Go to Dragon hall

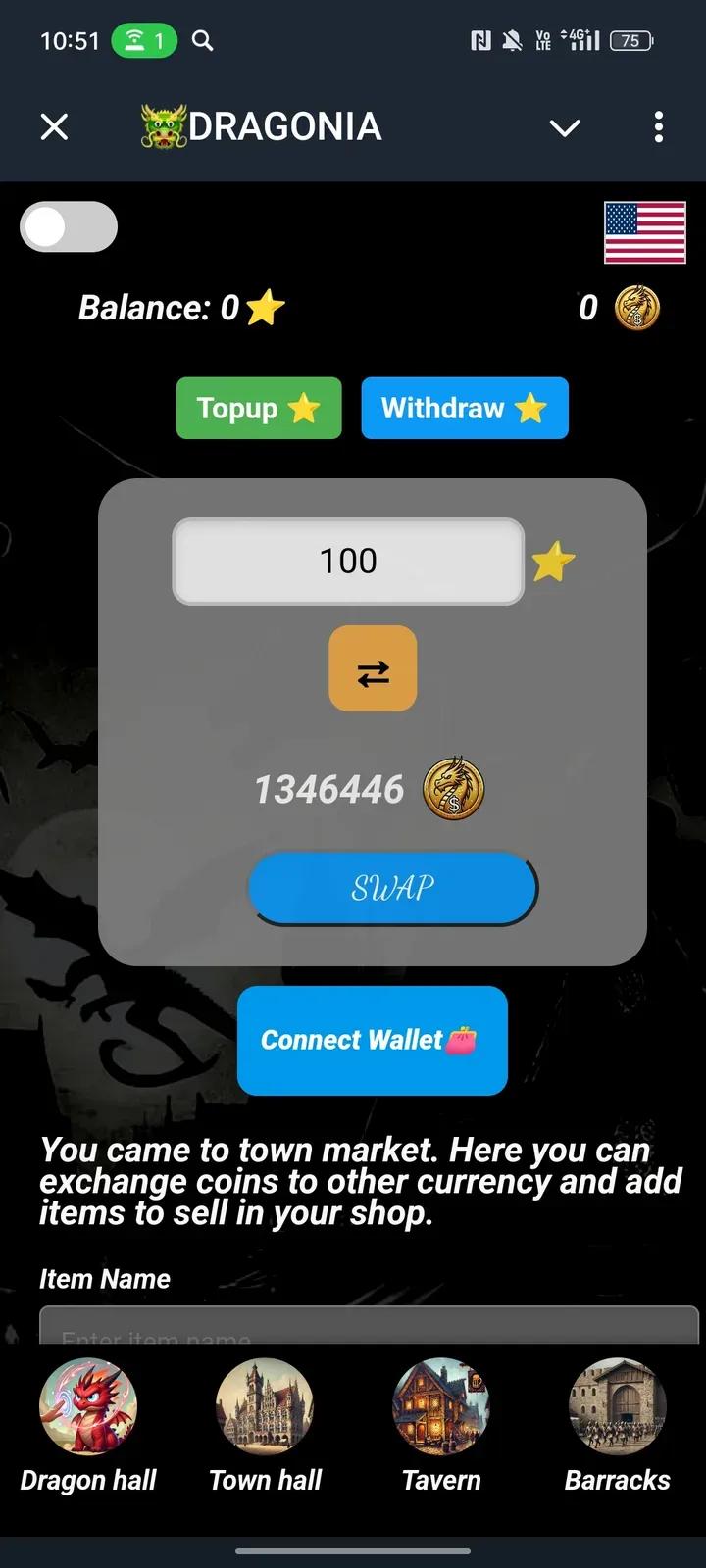coord(88,1426)
